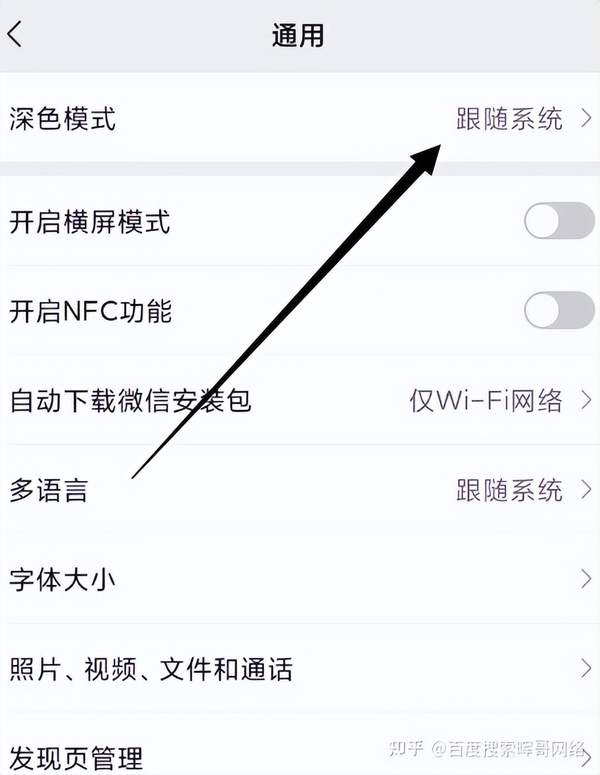Viewport: 600px width, 775px height.
Task: Open 照片、视频、文件和通话 settings
Action: tap(300, 668)
